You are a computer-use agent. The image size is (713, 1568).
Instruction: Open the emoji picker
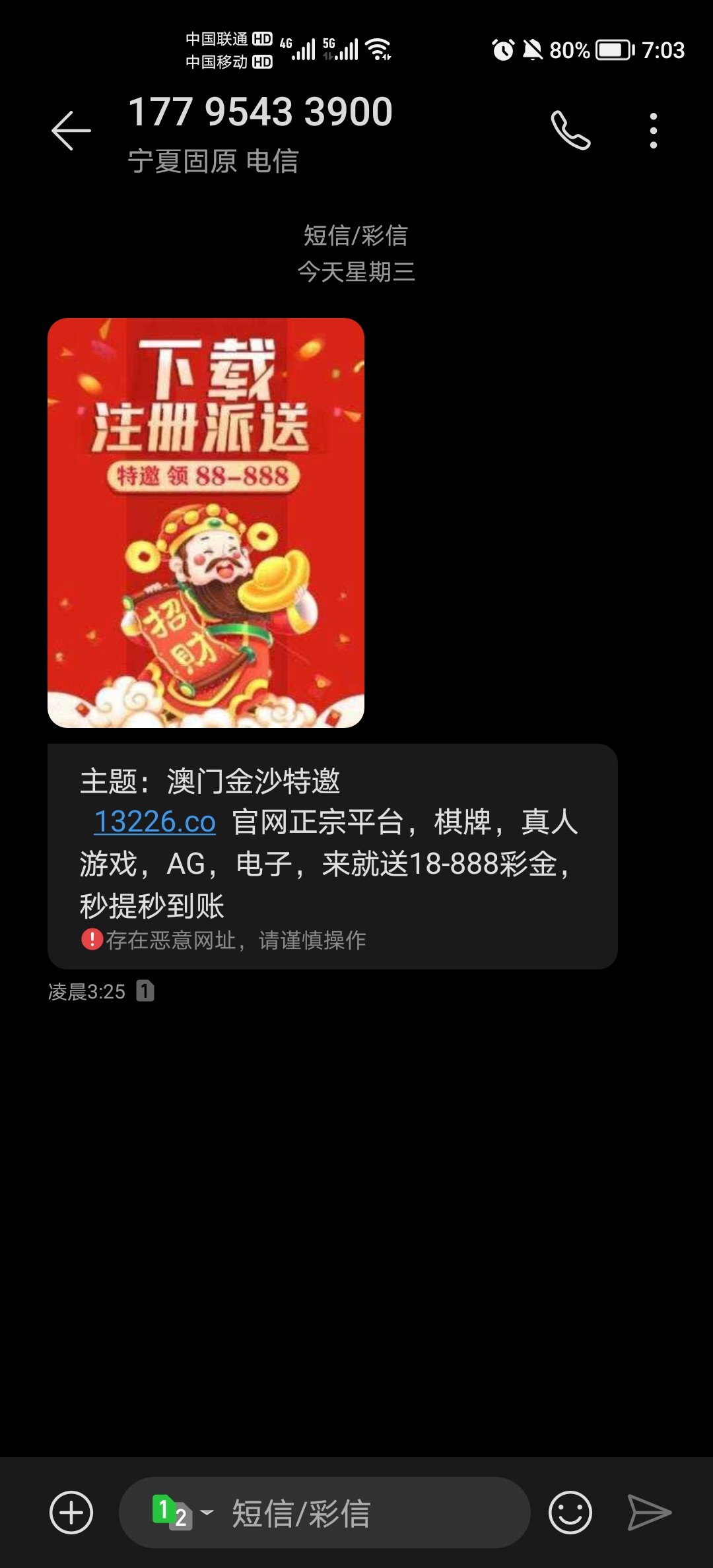(x=570, y=1512)
